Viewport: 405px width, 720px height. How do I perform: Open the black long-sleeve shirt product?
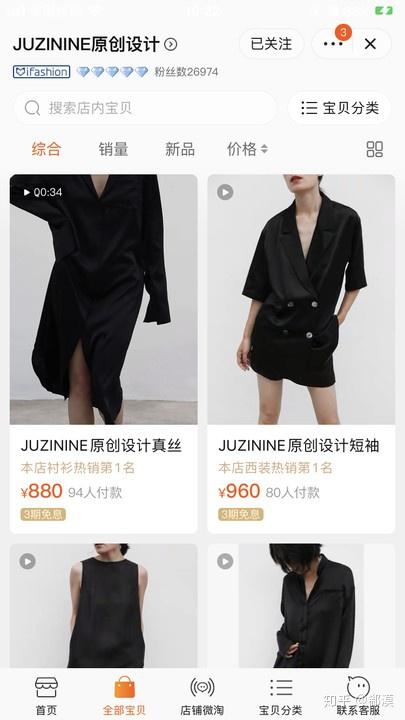(301, 606)
